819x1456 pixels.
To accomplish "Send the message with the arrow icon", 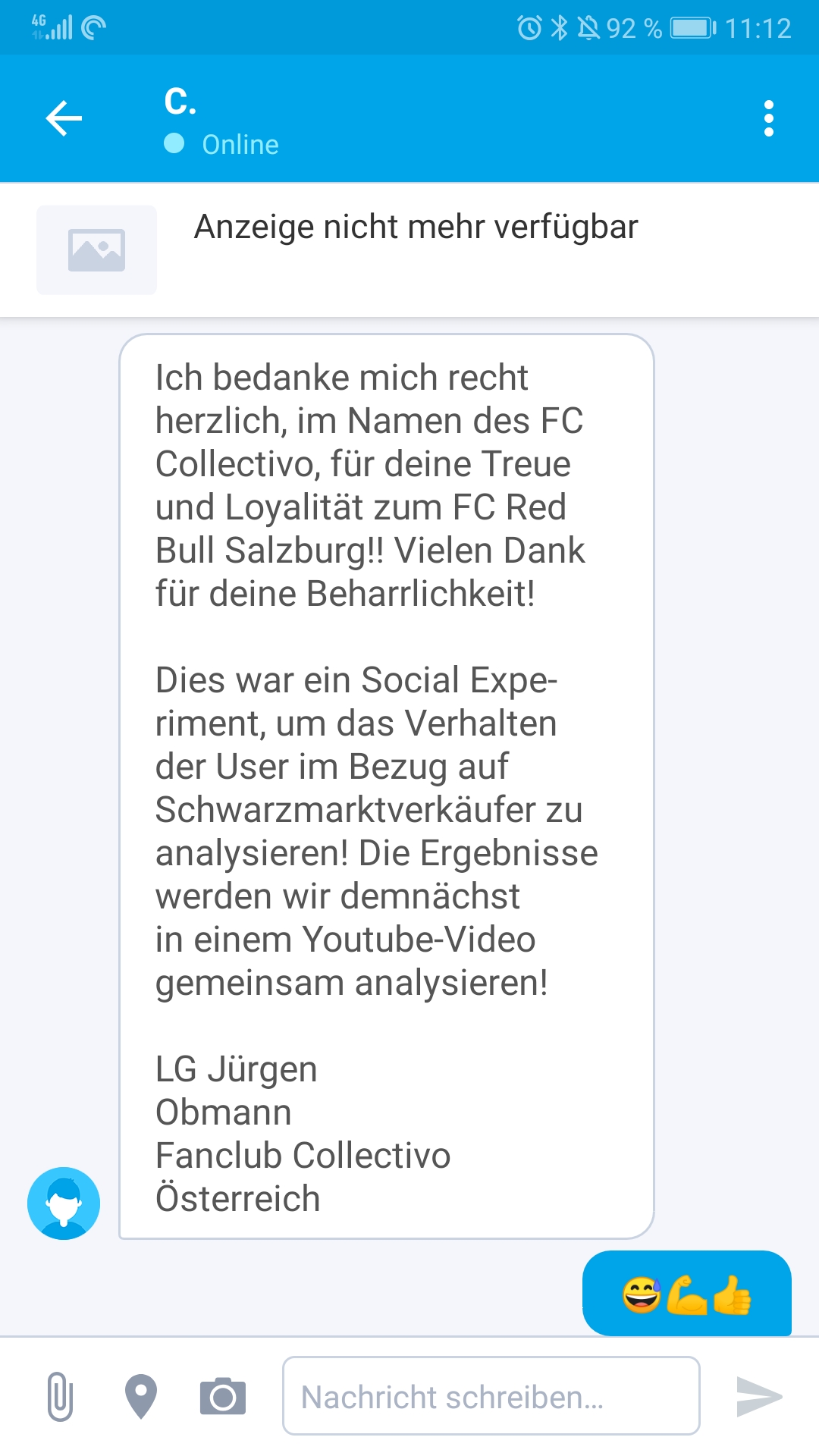I will point(759,1396).
